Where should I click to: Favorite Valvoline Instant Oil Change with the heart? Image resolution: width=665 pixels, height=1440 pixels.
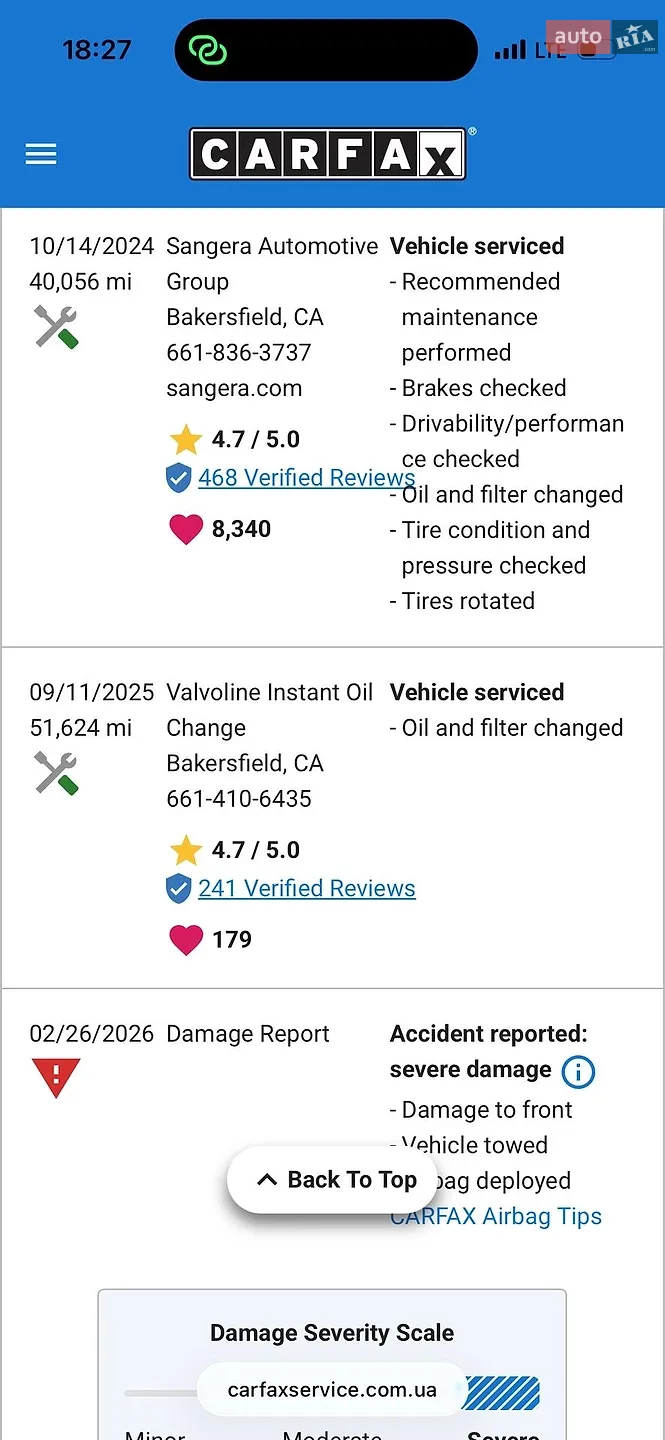click(x=186, y=939)
